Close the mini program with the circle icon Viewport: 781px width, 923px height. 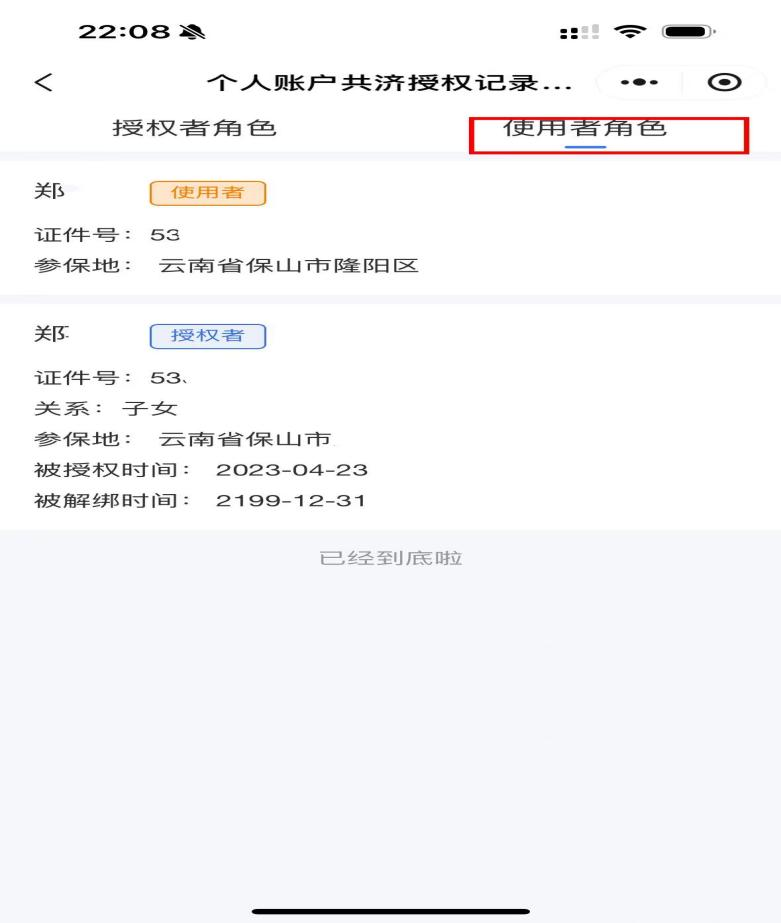click(723, 82)
